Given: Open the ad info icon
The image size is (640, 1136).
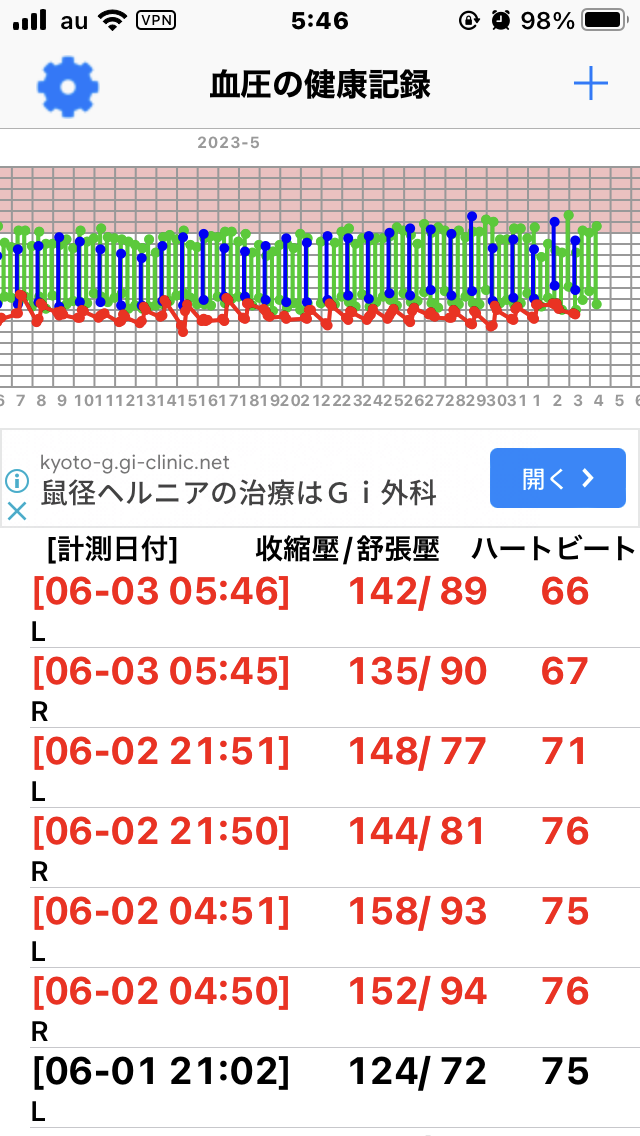Looking at the screenshot, I should click(17, 481).
